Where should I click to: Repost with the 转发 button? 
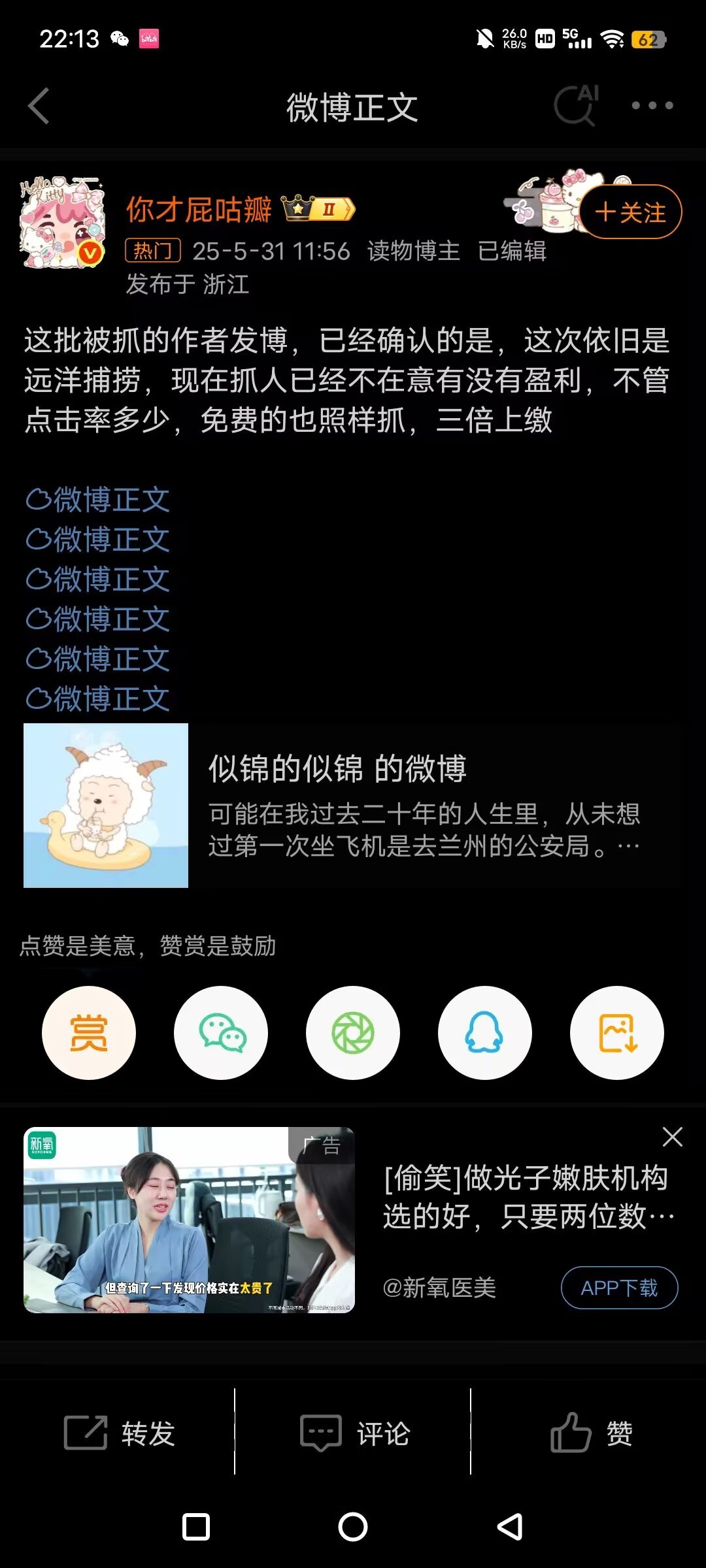pyautogui.click(x=120, y=1433)
